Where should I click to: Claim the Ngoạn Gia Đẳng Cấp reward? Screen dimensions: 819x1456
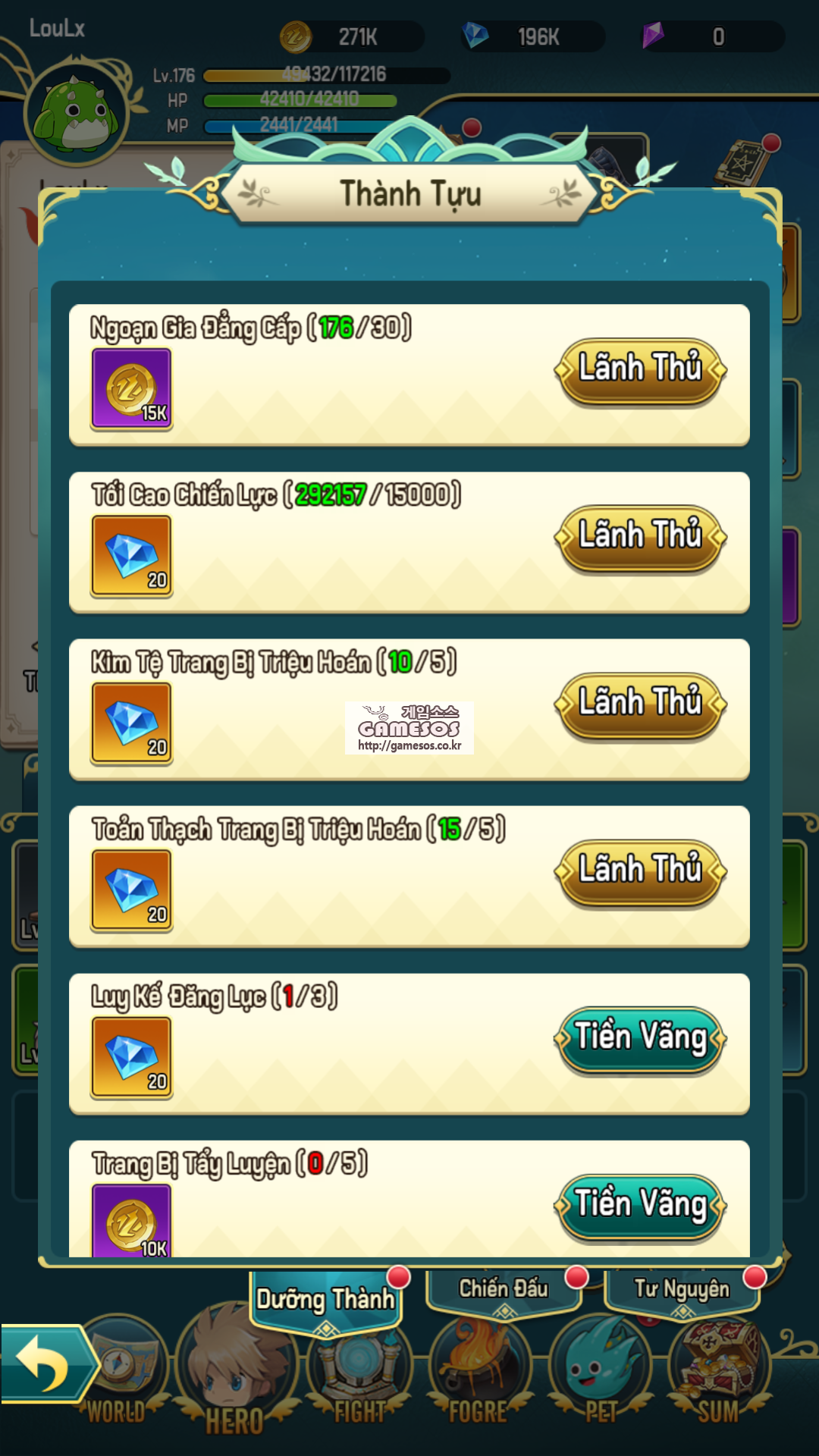pyautogui.click(x=641, y=369)
